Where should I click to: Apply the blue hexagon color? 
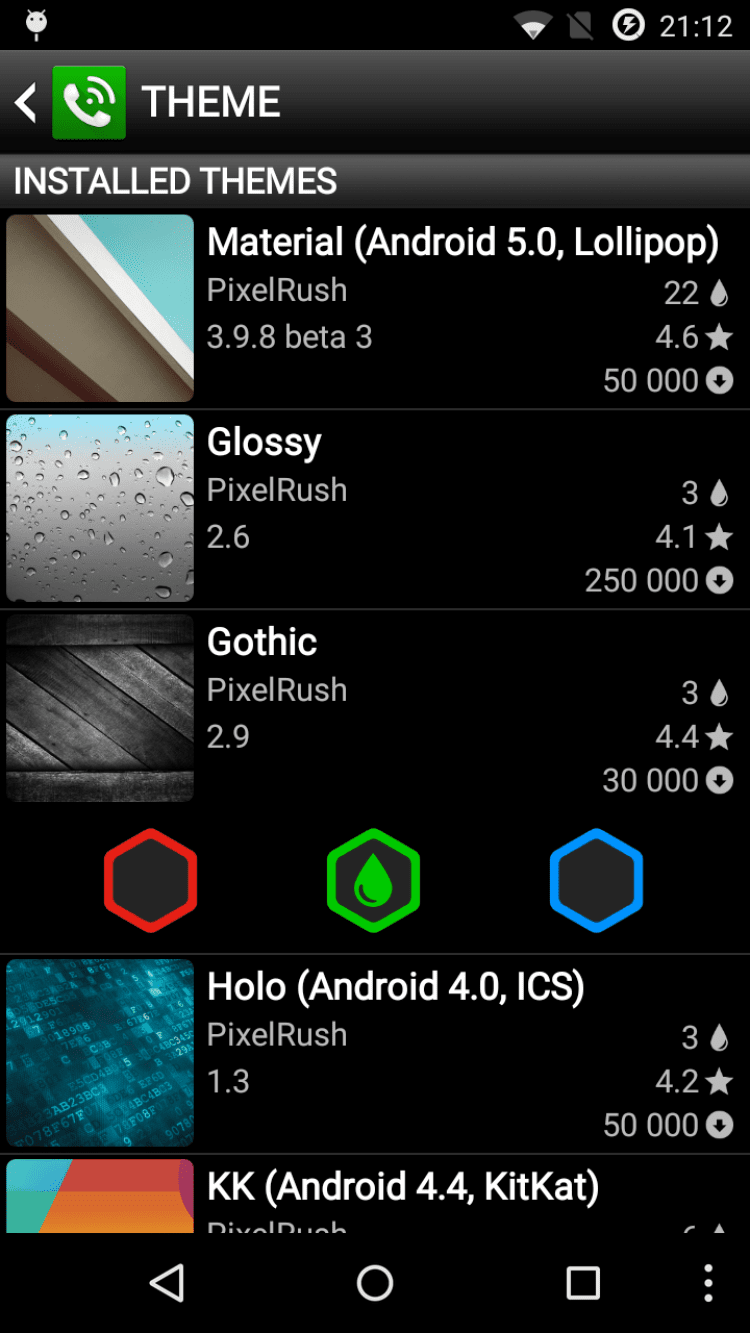coord(596,880)
